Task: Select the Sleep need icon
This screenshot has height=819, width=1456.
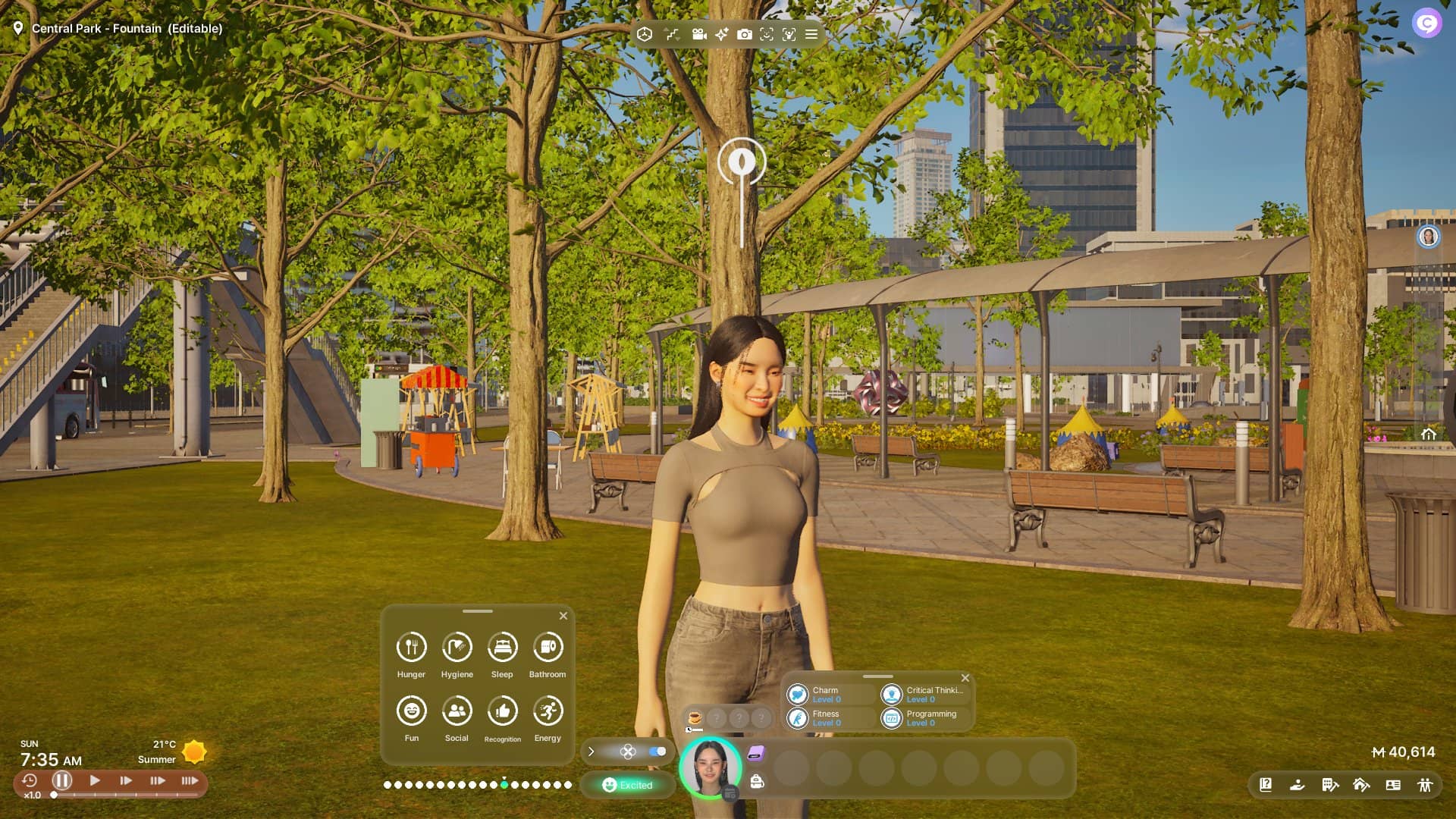Action: [502, 647]
